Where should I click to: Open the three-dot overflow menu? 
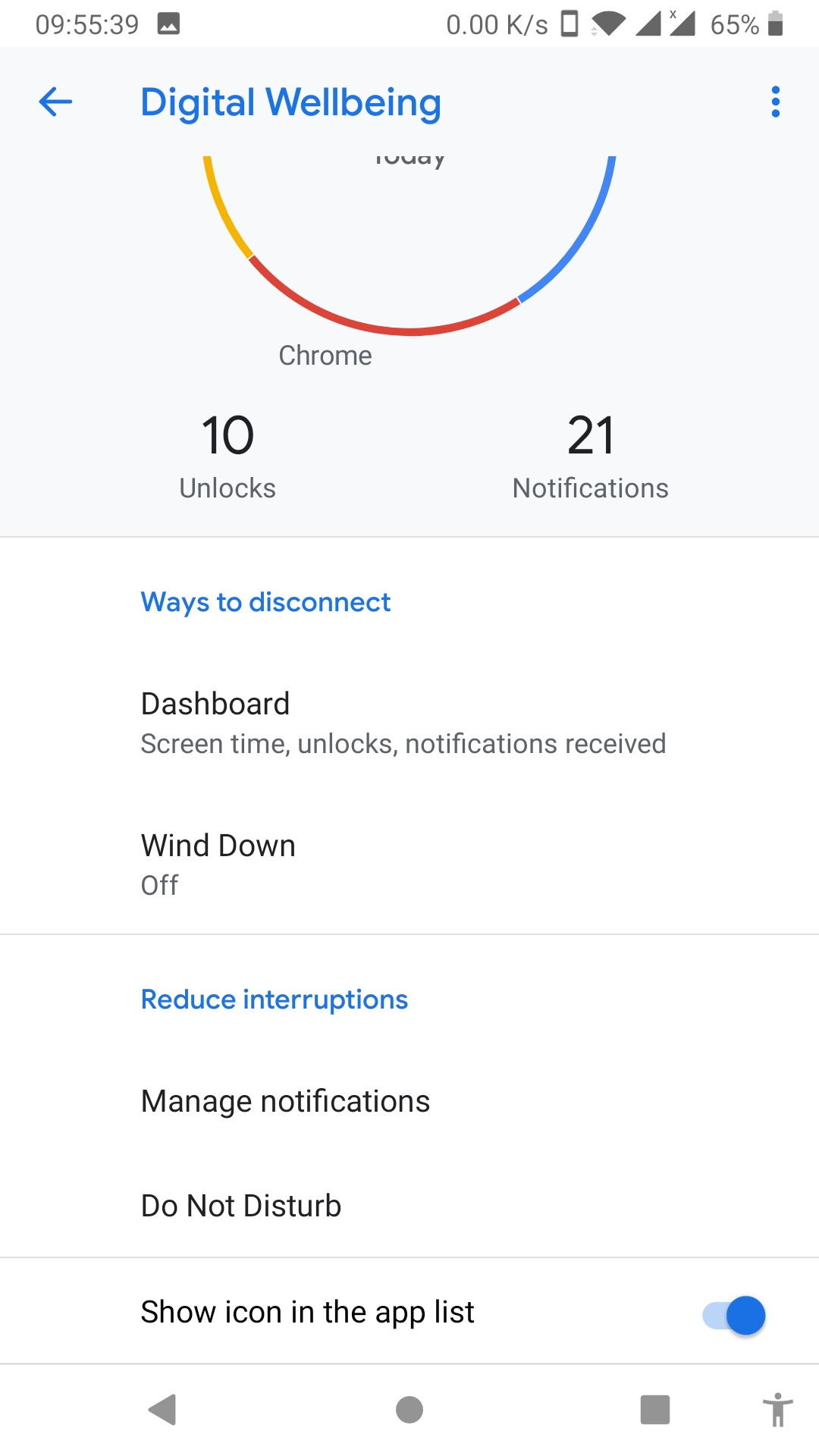pos(775,102)
